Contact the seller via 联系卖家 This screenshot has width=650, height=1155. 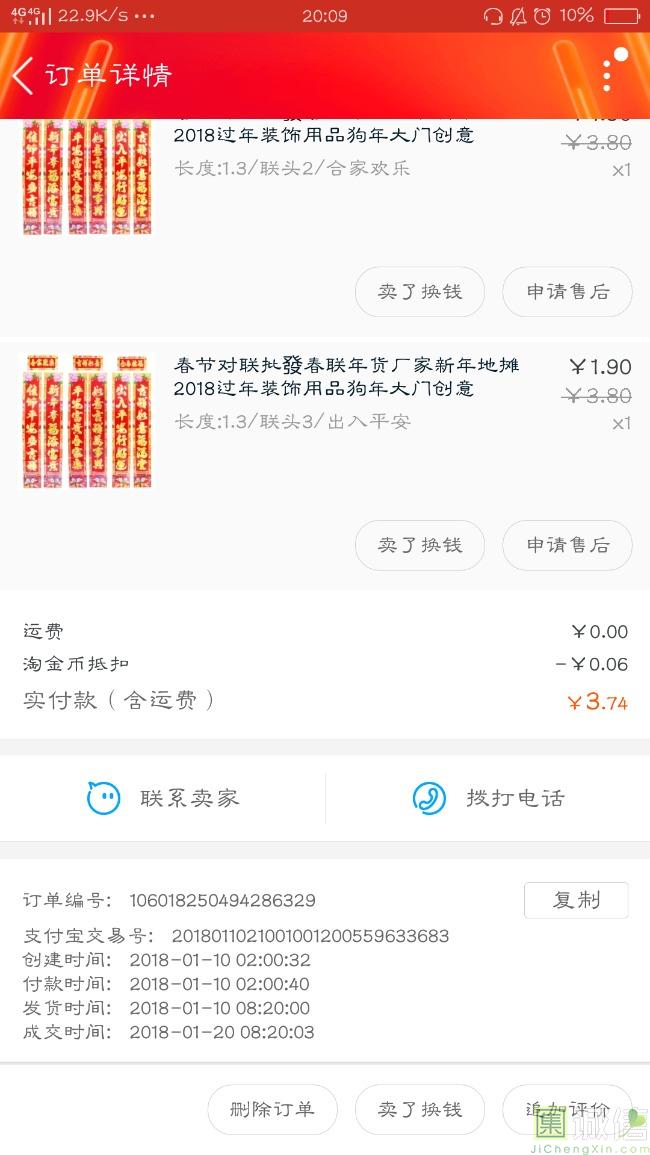(163, 798)
